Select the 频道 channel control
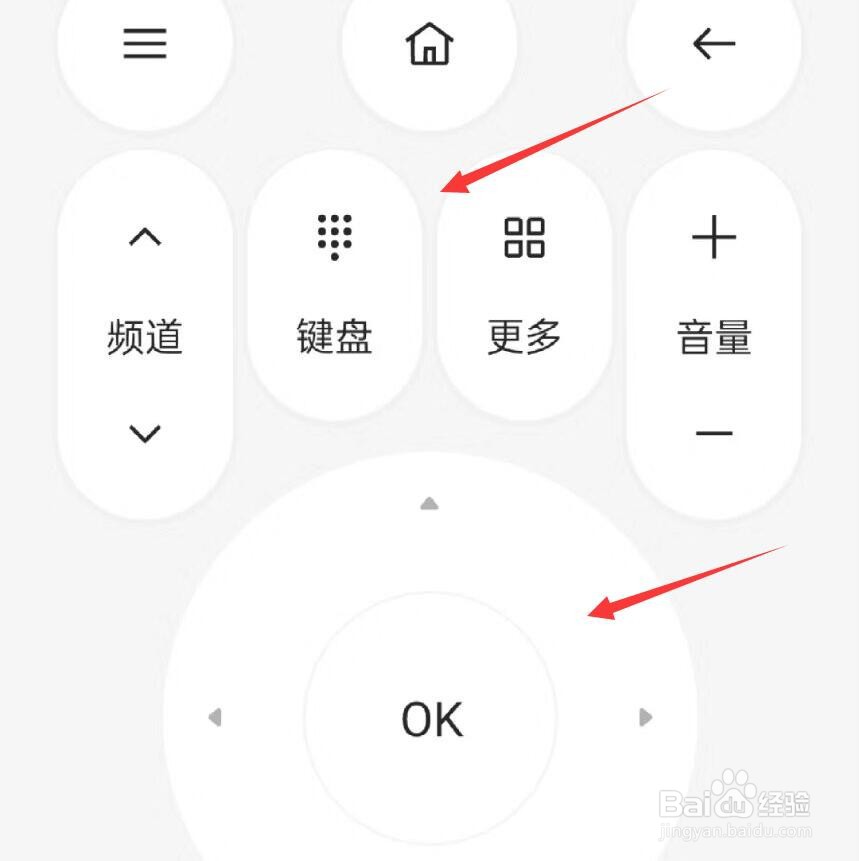The image size is (859, 861). (x=145, y=337)
